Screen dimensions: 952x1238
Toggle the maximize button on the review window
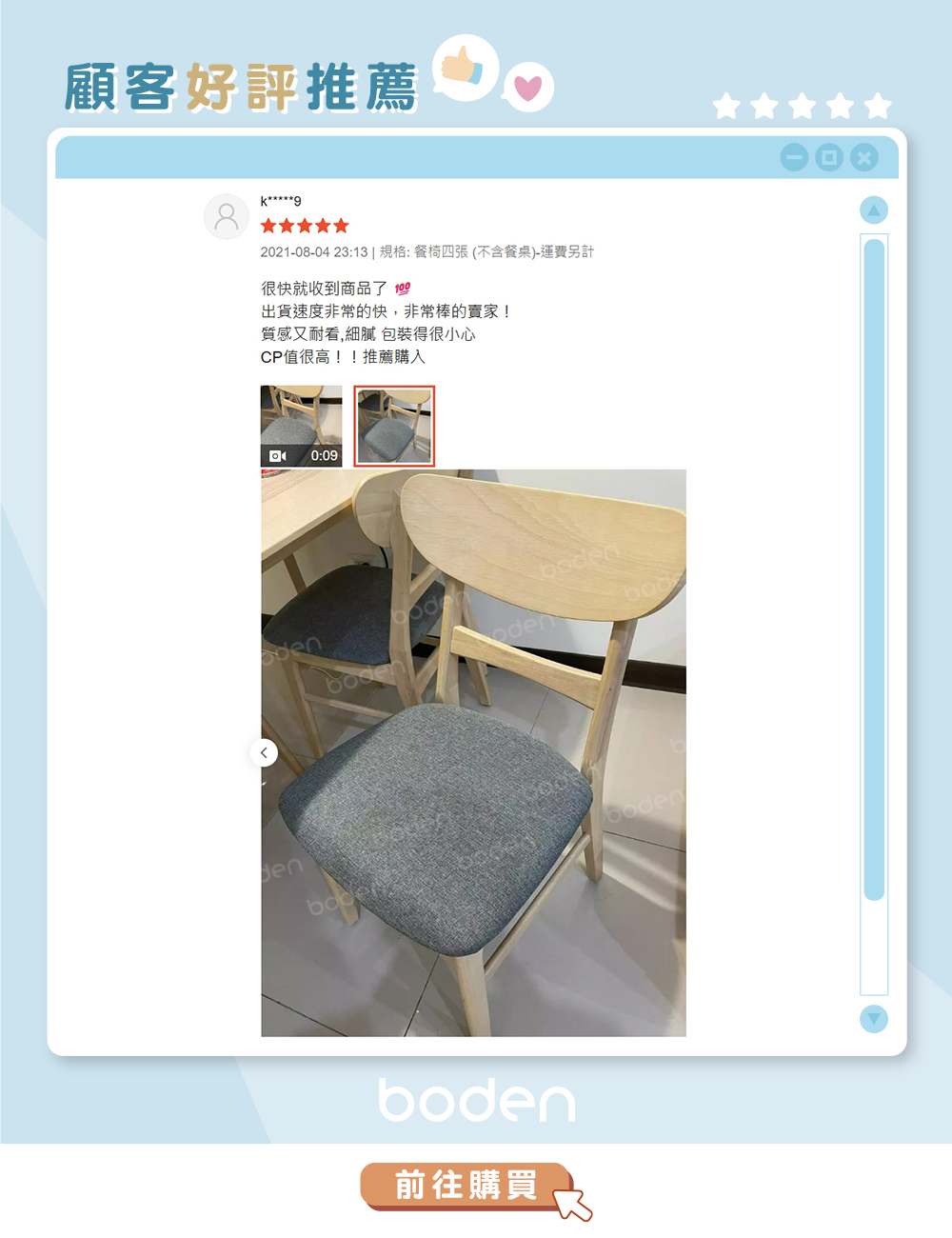[x=829, y=157]
